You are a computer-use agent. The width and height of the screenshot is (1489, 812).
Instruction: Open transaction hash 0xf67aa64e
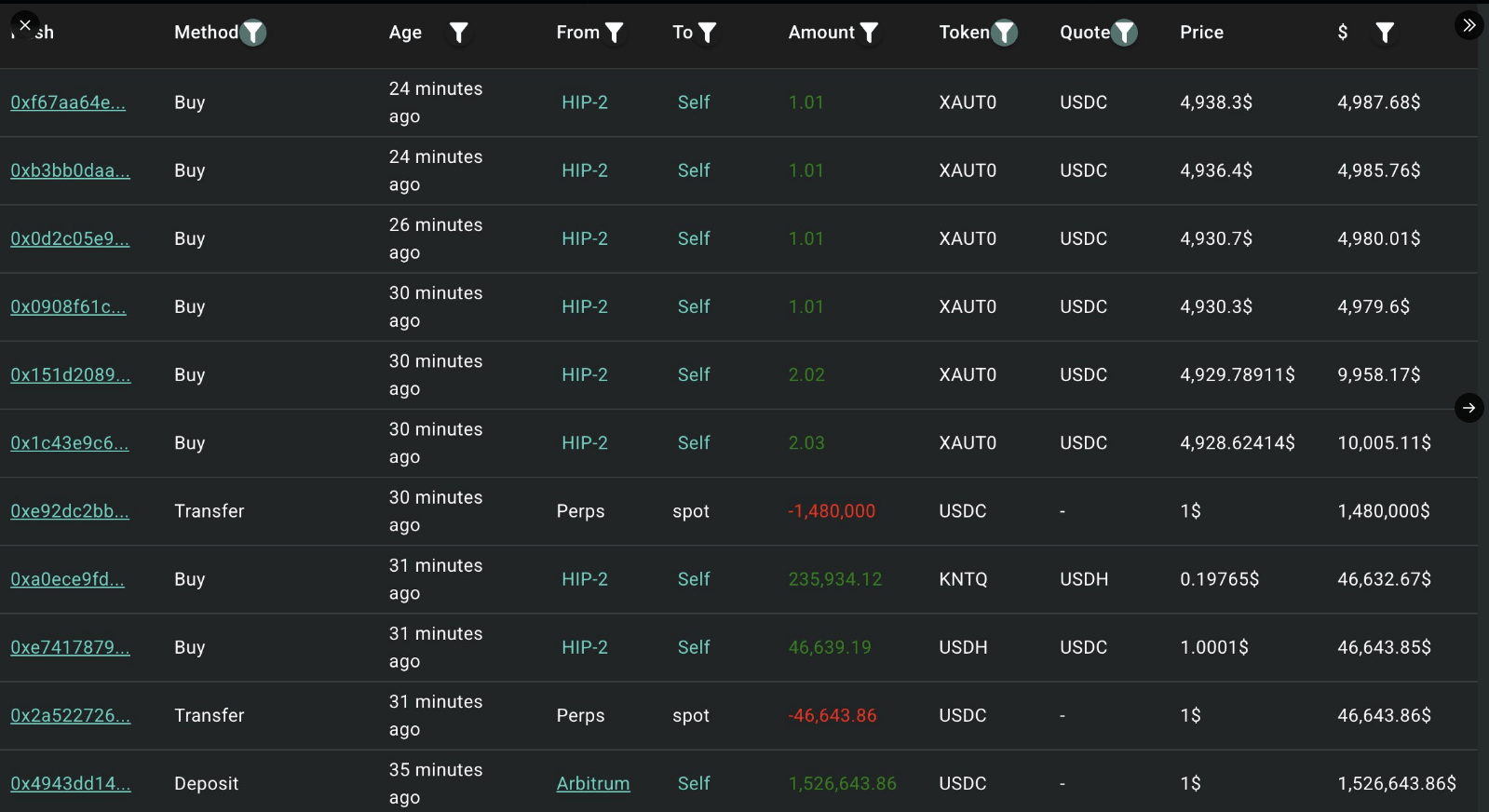point(68,102)
